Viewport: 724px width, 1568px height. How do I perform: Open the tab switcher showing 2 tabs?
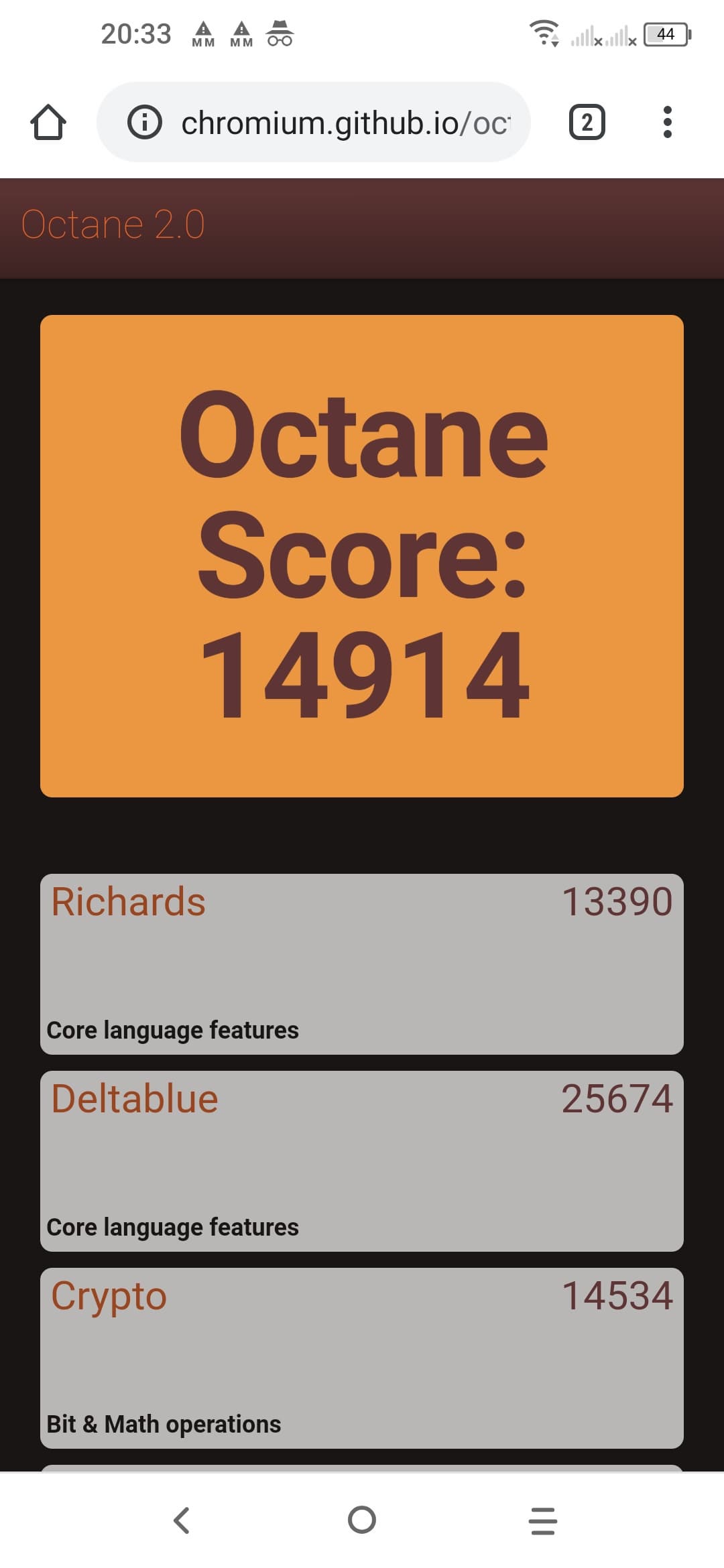coord(587,123)
